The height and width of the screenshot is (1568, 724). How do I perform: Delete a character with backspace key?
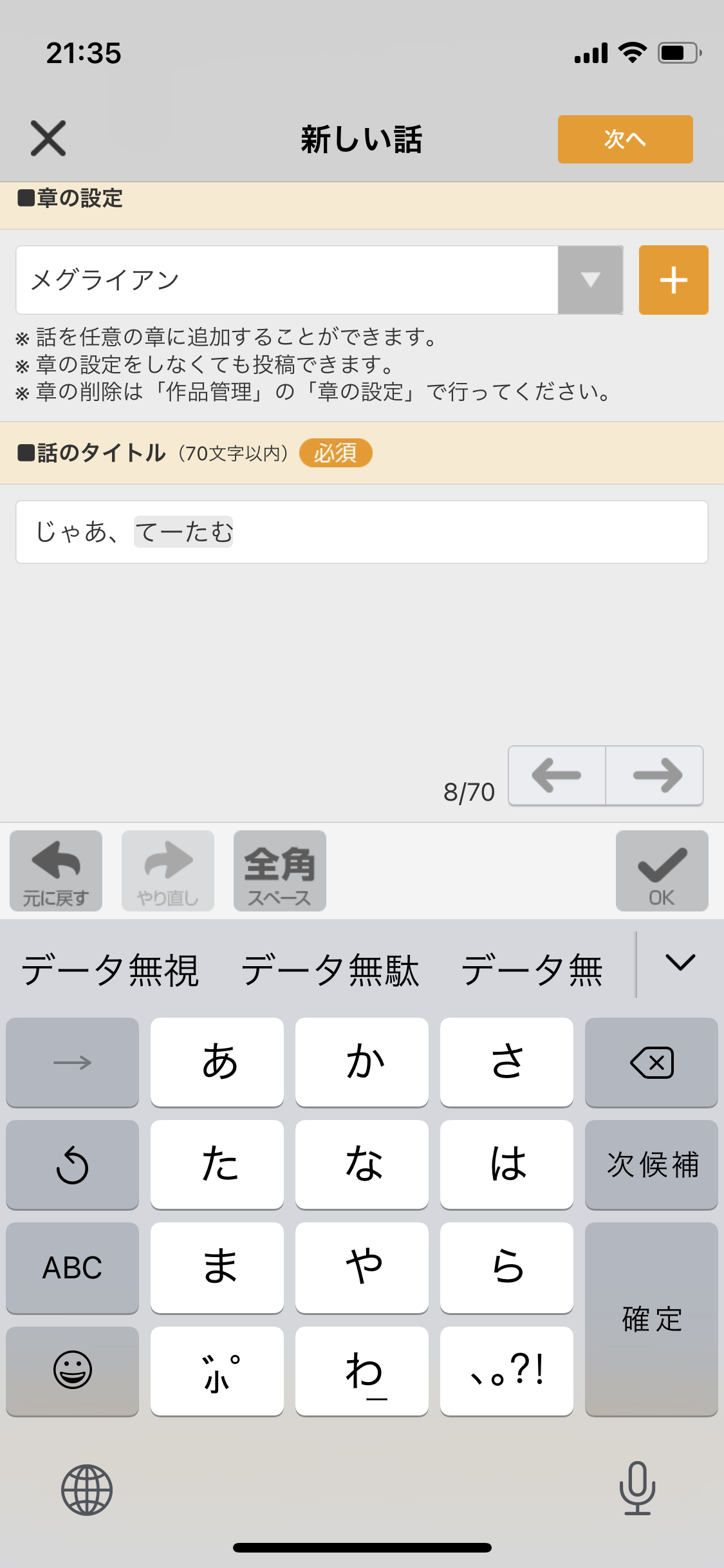(x=651, y=1062)
